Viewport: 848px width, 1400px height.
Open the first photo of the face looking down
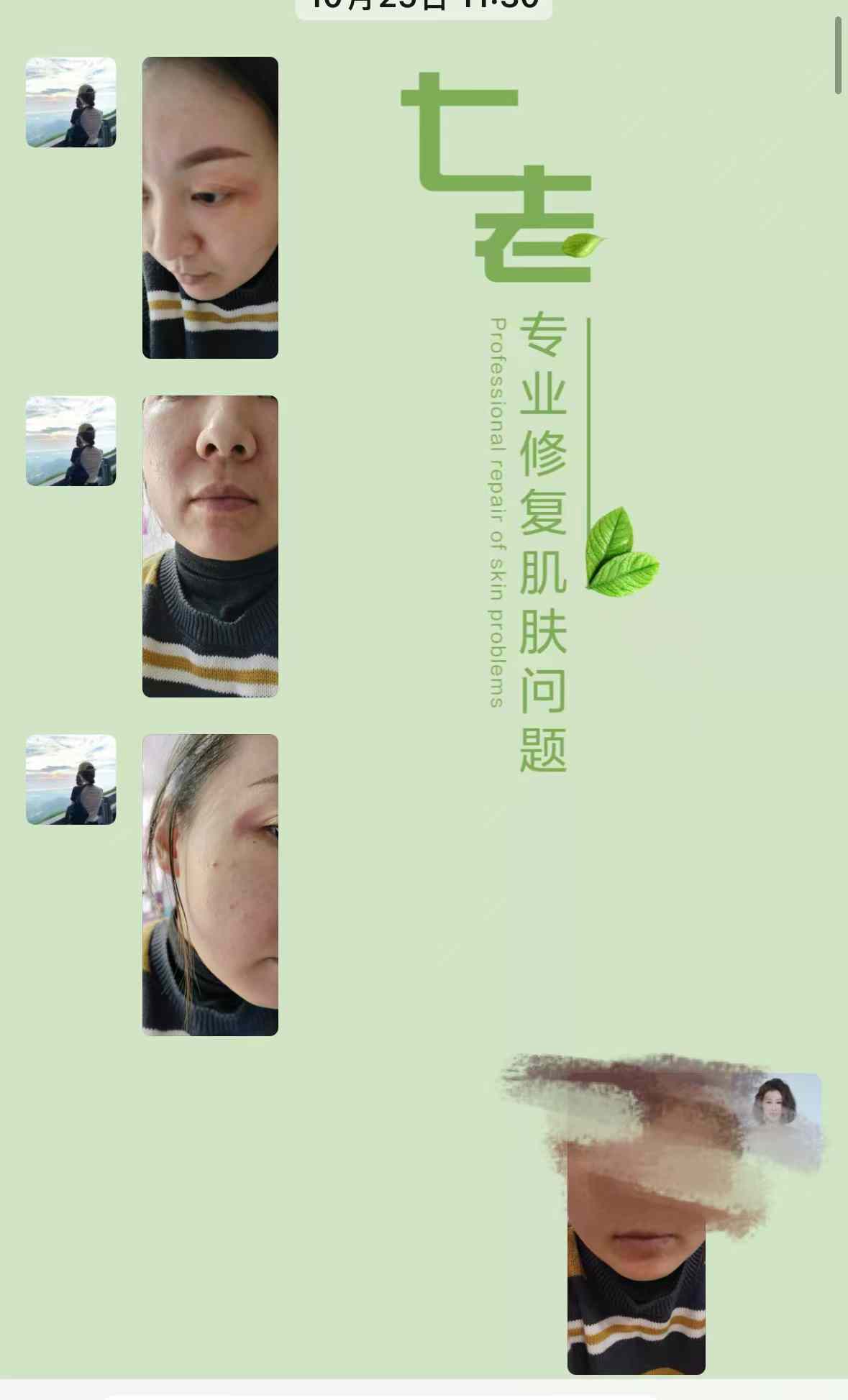pos(210,207)
